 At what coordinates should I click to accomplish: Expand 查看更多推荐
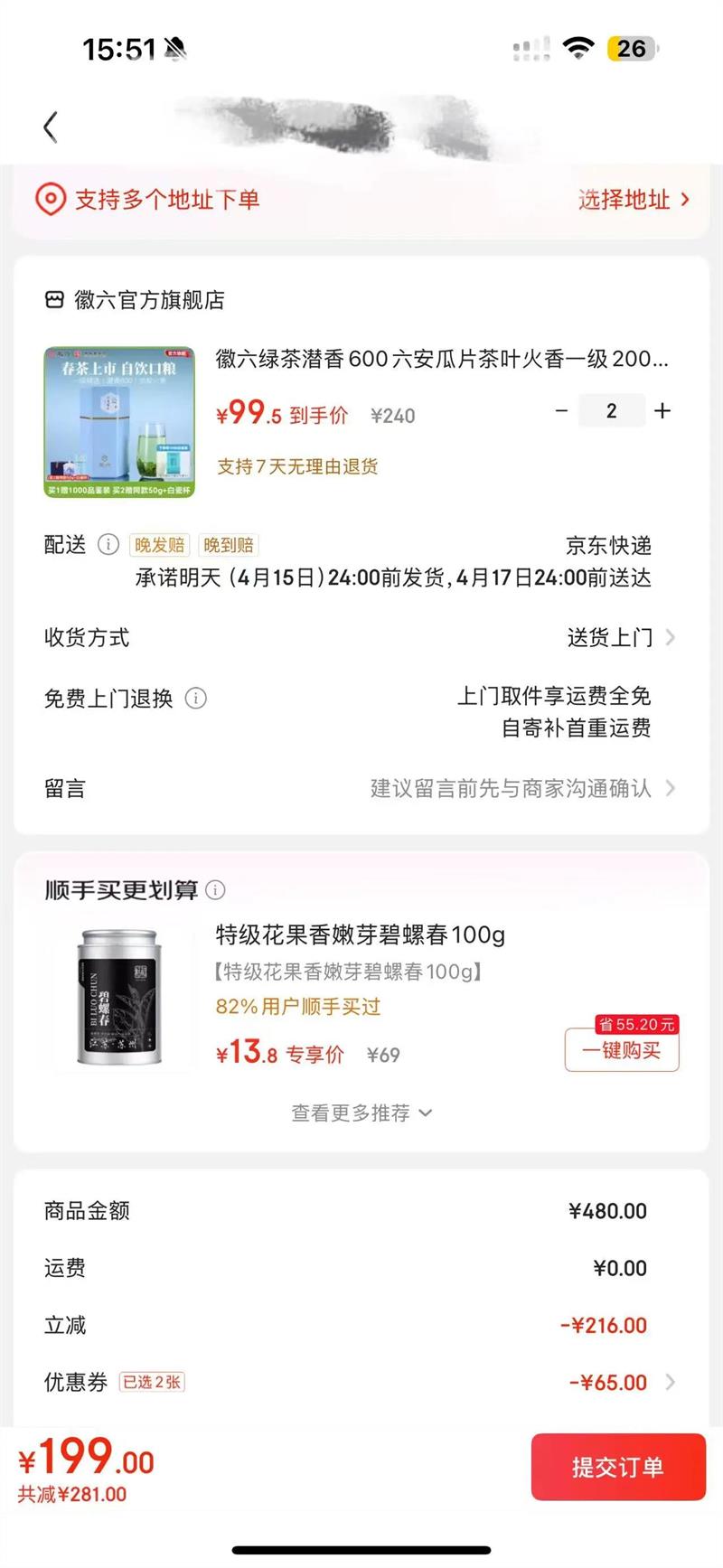pyautogui.click(x=361, y=1113)
